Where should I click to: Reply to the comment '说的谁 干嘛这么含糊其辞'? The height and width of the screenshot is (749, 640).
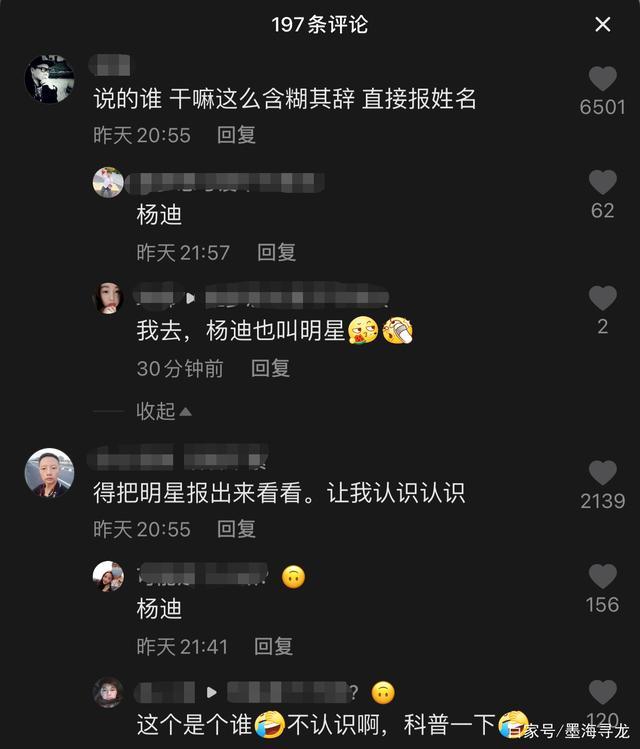[x=236, y=135]
